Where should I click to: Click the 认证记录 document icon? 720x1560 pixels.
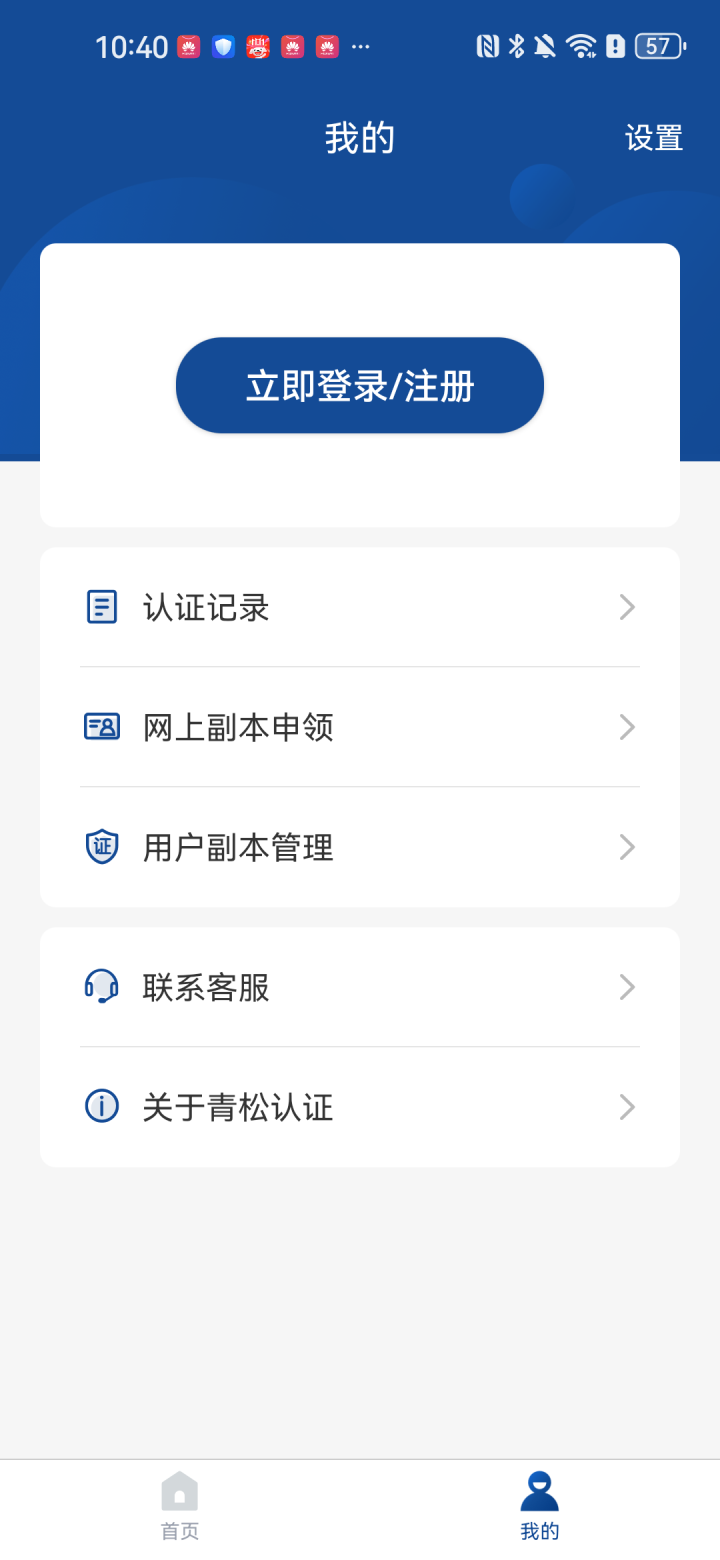point(101,606)
